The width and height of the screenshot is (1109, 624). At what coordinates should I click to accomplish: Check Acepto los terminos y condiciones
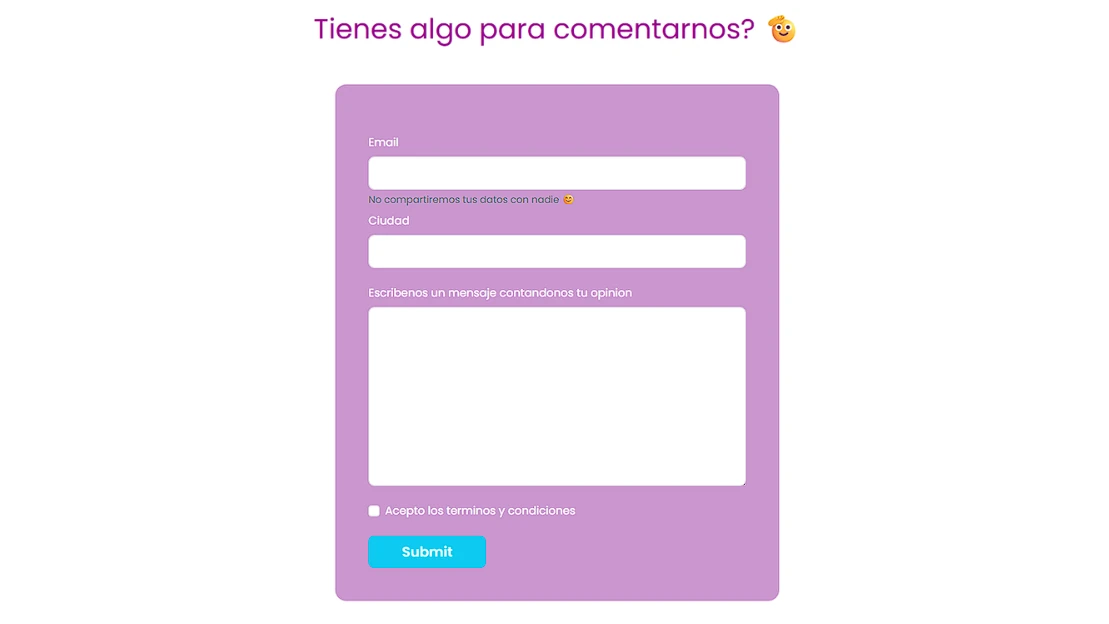(374, 511)
